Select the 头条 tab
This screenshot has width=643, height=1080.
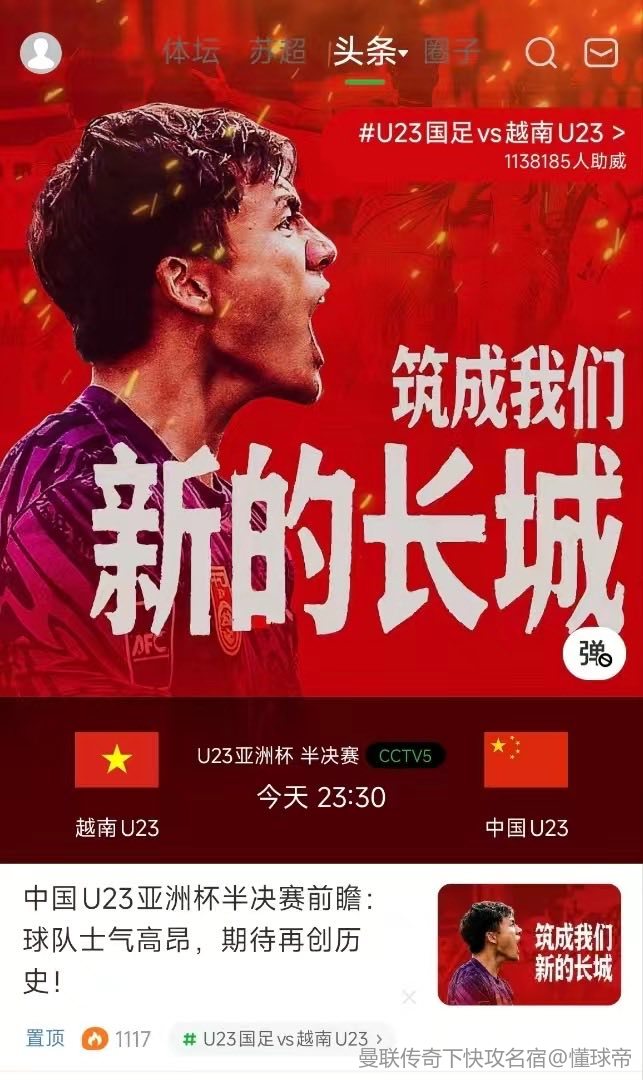[365, 52]
